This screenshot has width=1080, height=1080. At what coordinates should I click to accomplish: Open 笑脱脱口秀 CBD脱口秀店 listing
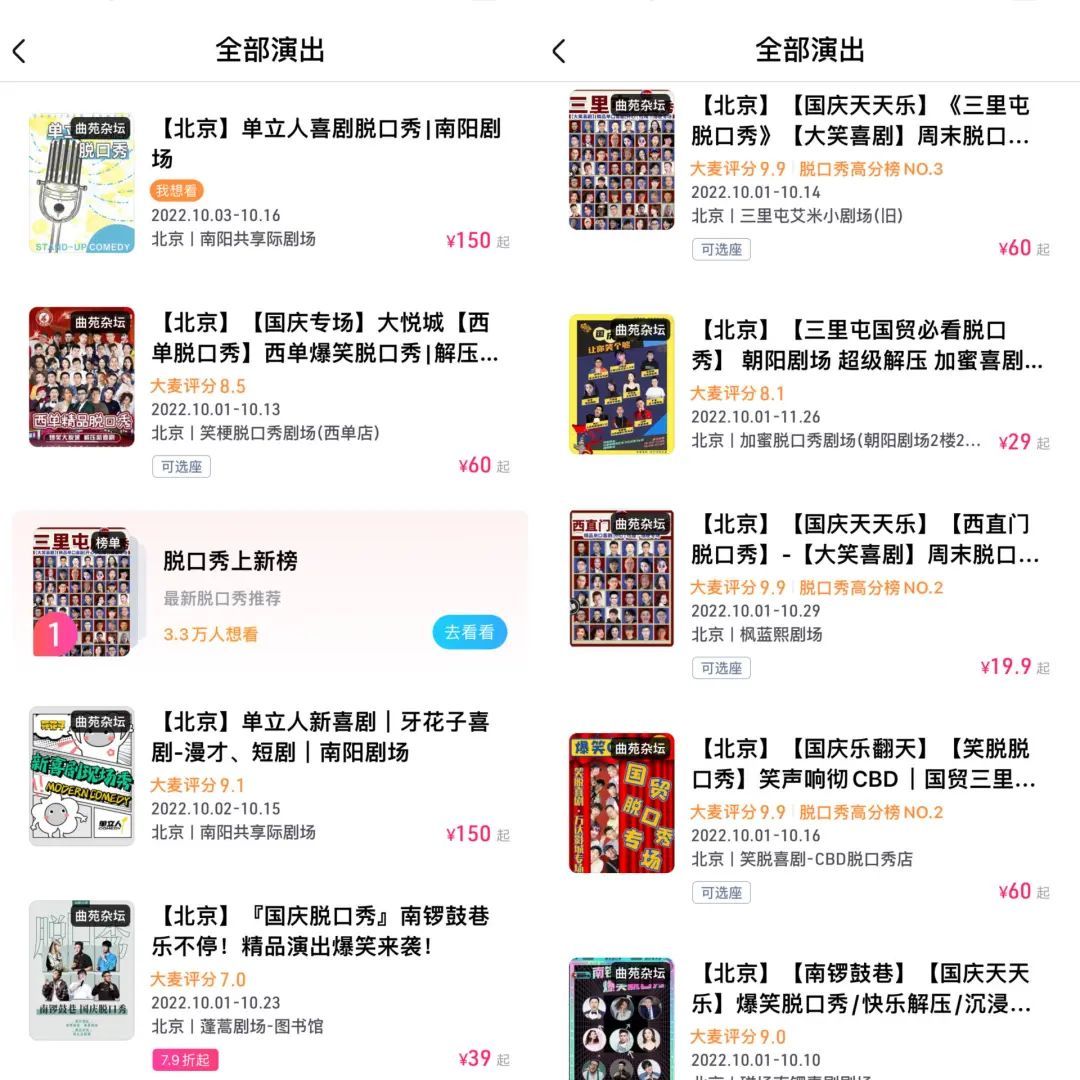click(860, 764)
